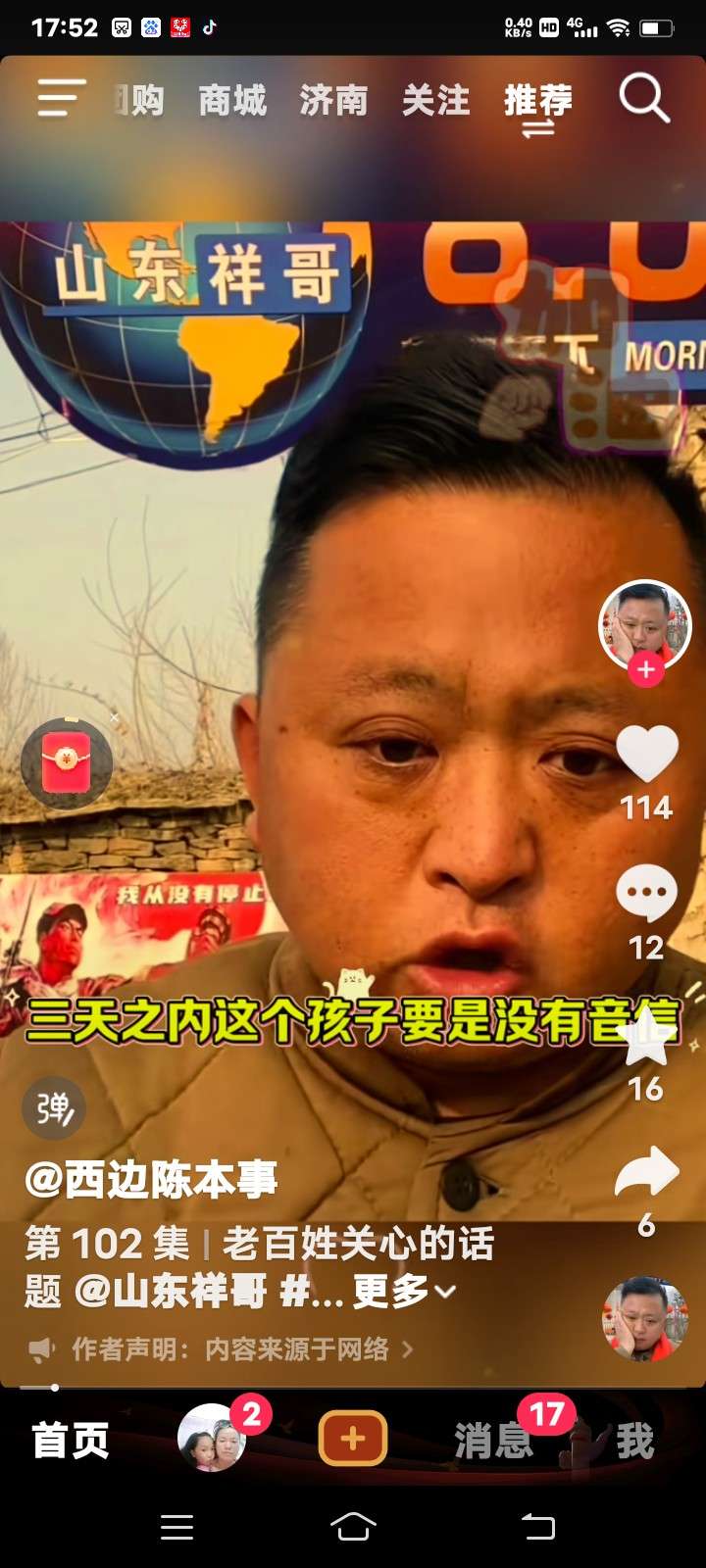The width and height of the screenshot is (706, 1568).
Task: Open the 消息 tab
Action: [x=493, y=1441]
